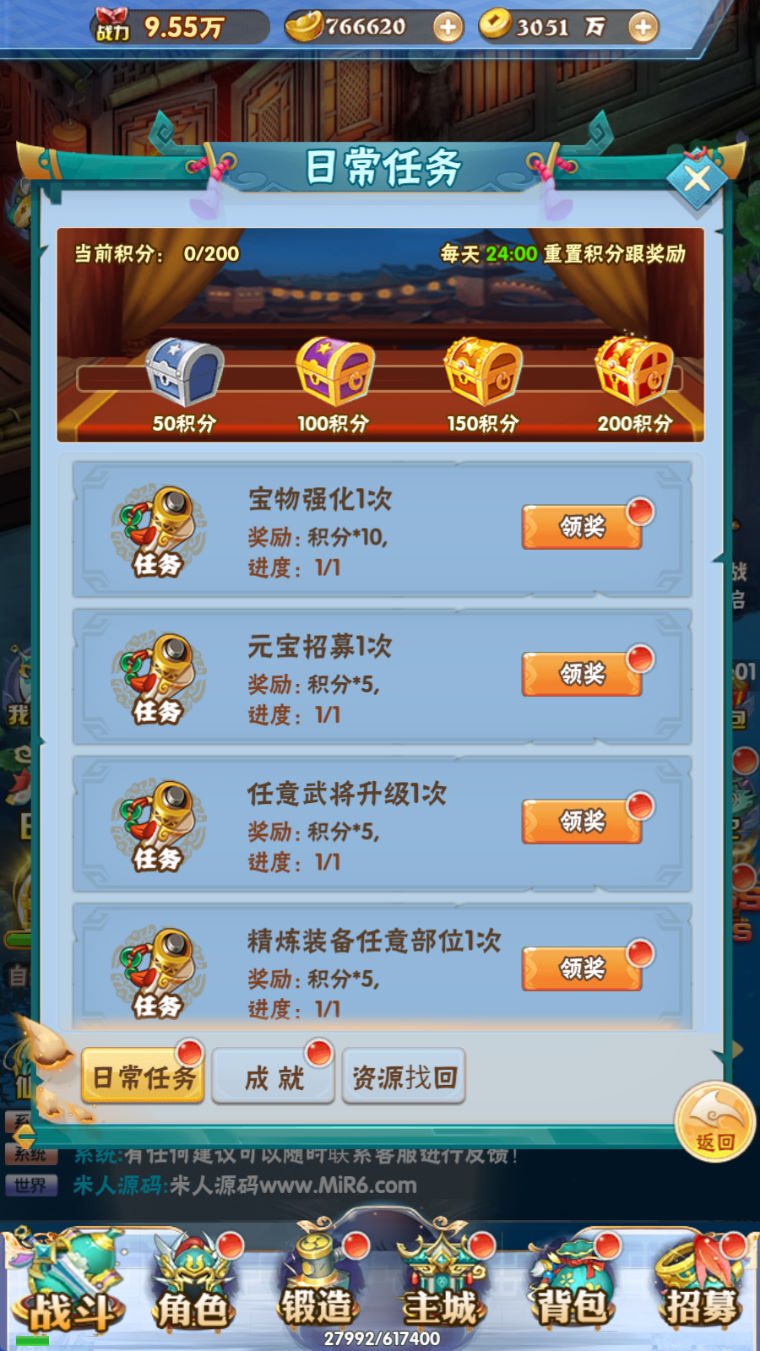Claim reward for 任意武将升级1次
The height and width of the screenshot is (1351, 760).
point(581,821)
